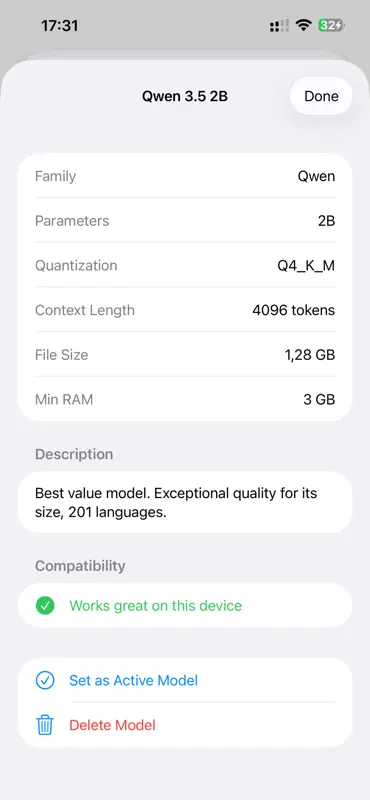The image size is (370, 800).
Task: Delete the Qwen model
Action: click(185, 725)
